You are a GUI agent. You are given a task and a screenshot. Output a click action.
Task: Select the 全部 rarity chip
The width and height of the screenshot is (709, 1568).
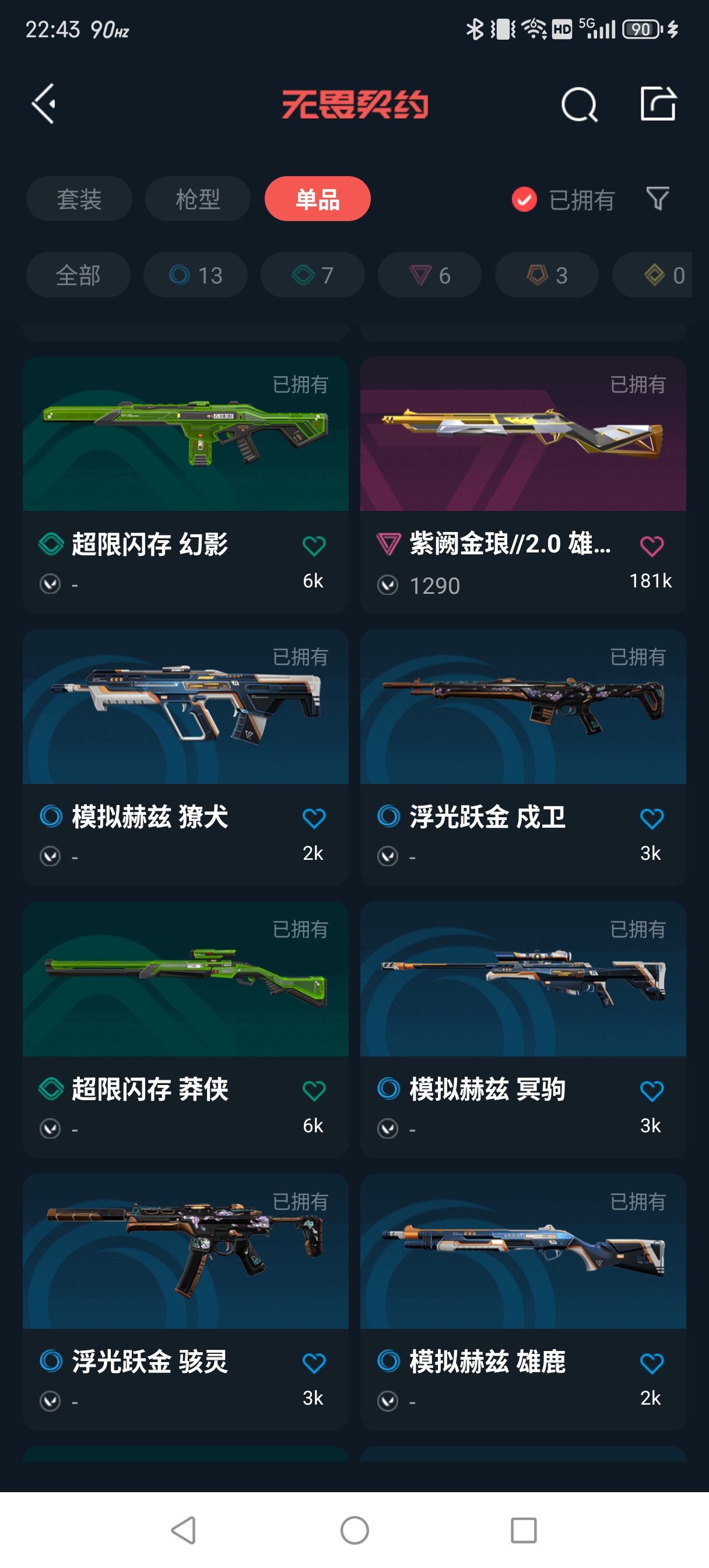coord(78,275)
